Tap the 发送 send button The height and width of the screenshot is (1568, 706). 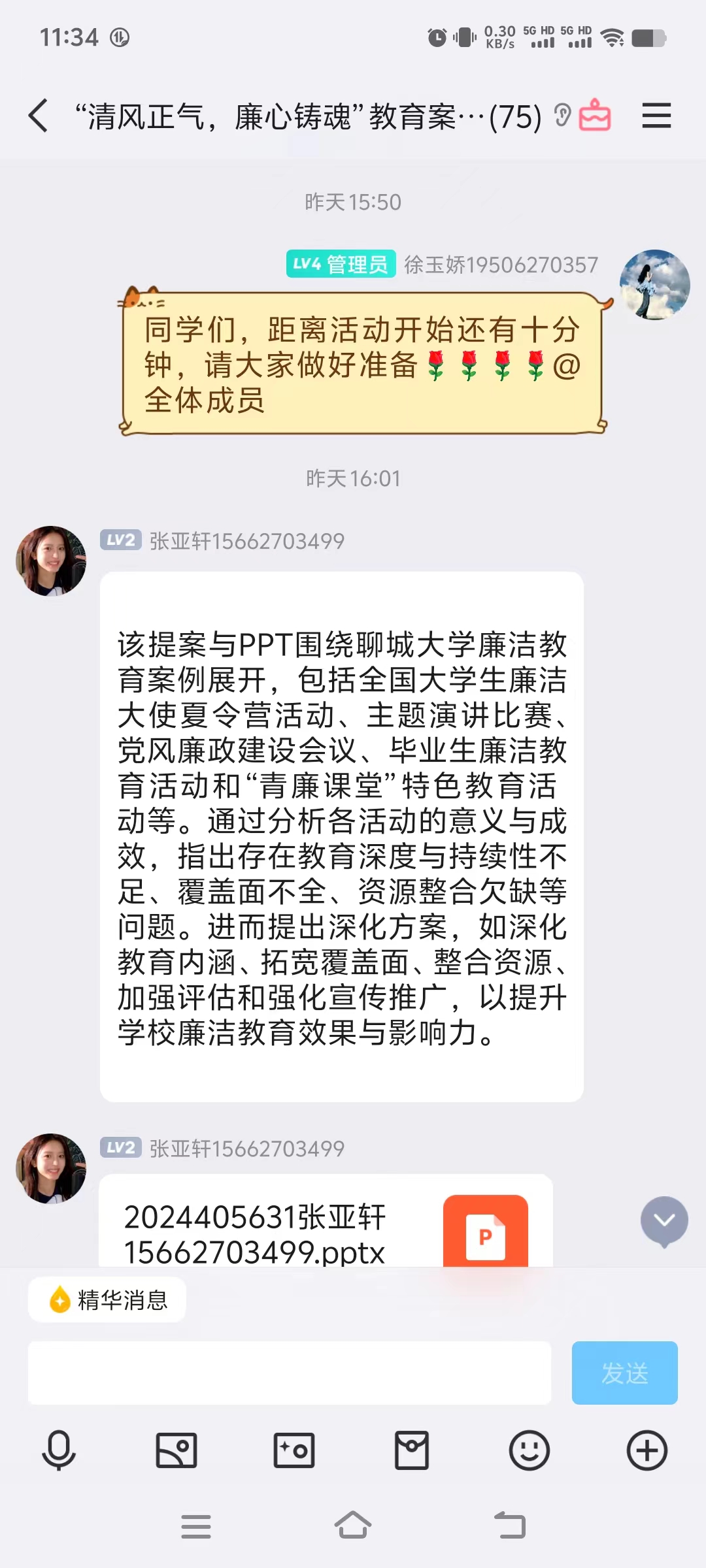[624, 1373]
